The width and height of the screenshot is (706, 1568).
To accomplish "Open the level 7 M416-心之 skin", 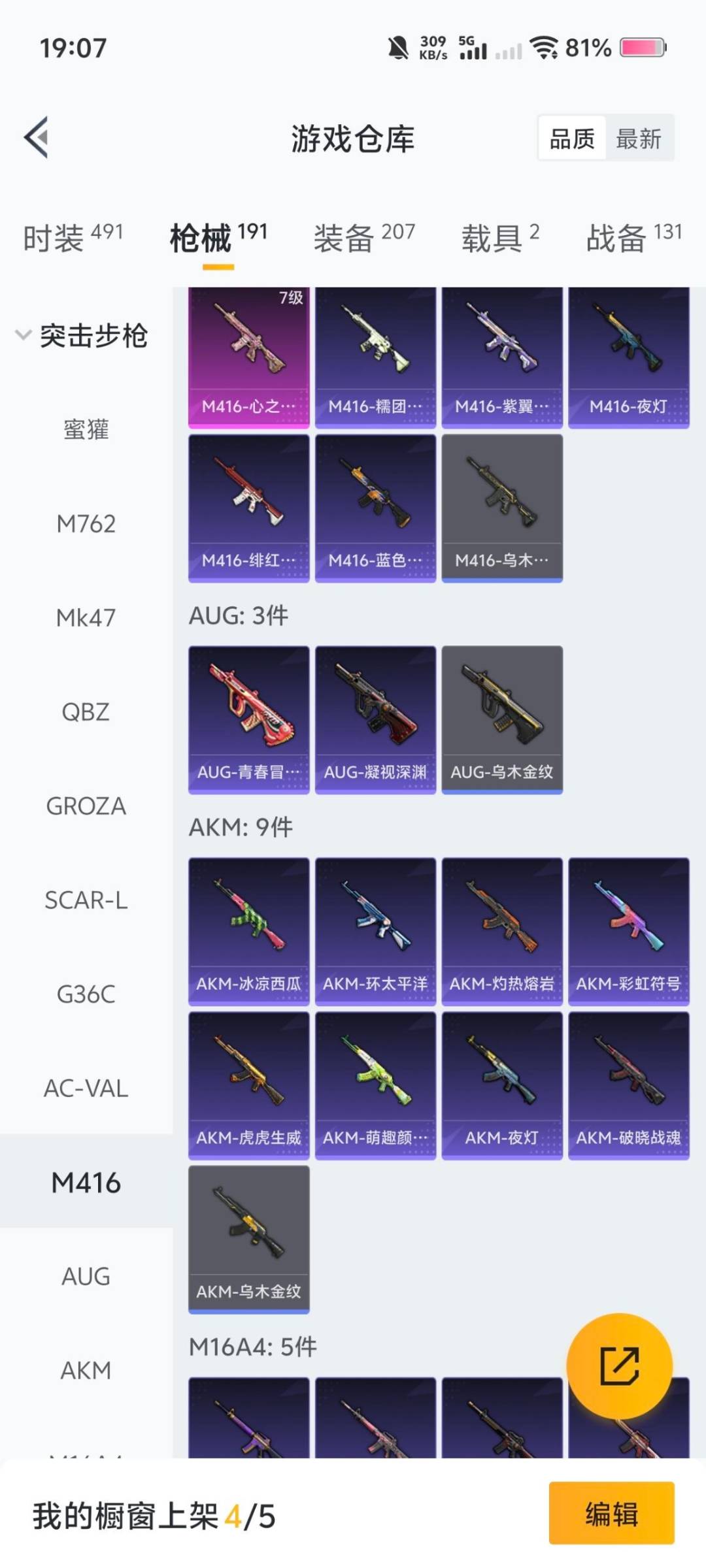I will (248, 357).
